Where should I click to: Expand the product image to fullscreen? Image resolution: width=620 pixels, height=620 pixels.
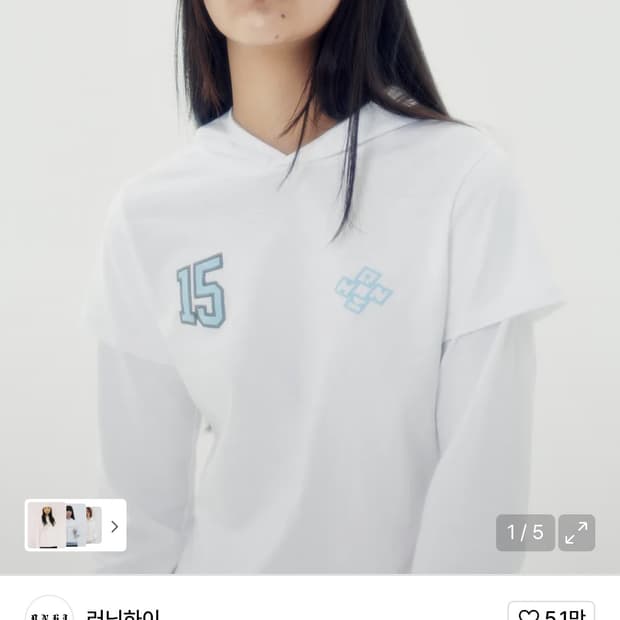(577, 533)
